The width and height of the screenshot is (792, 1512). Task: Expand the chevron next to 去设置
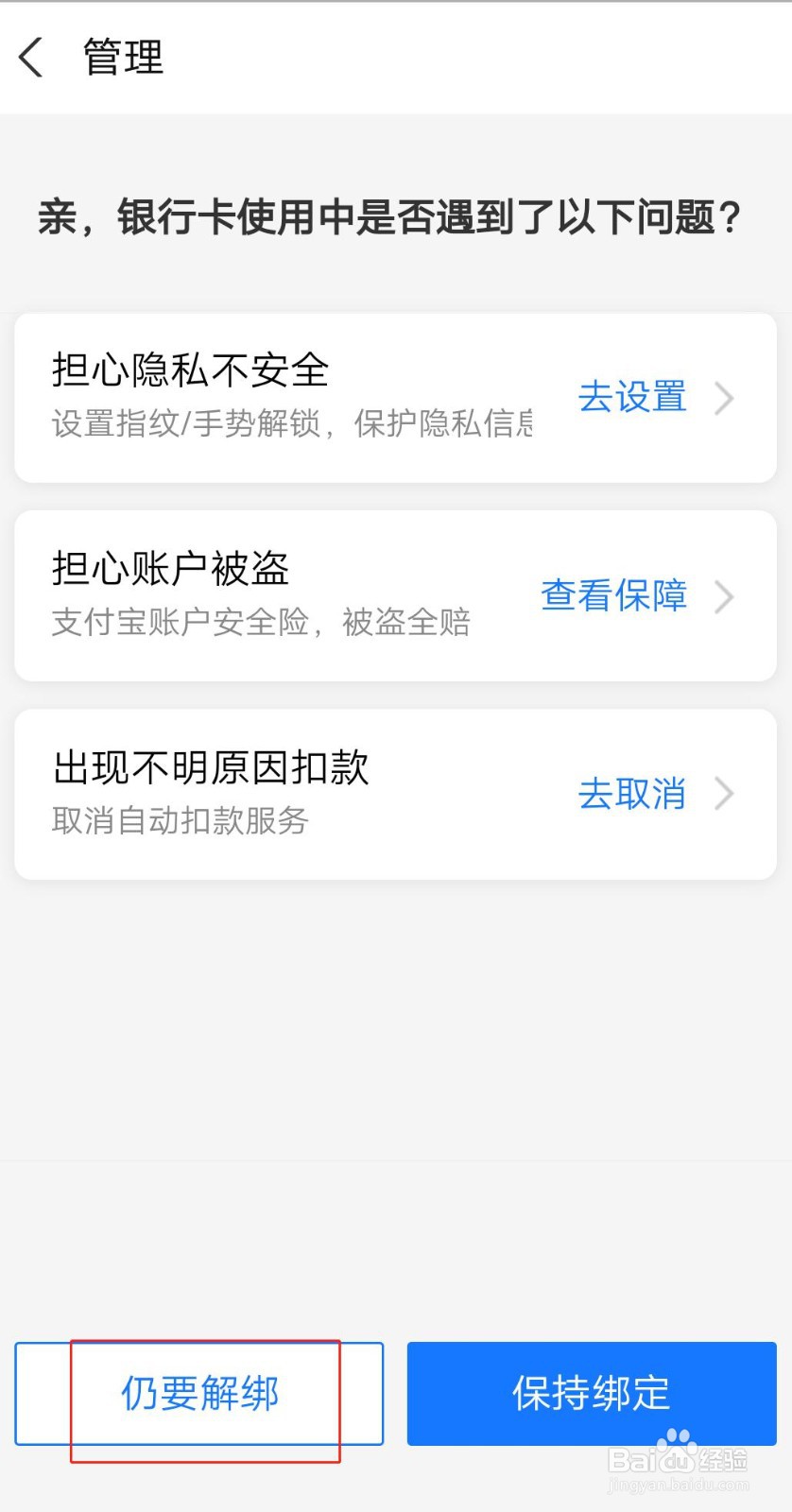(x=724, y=398)
